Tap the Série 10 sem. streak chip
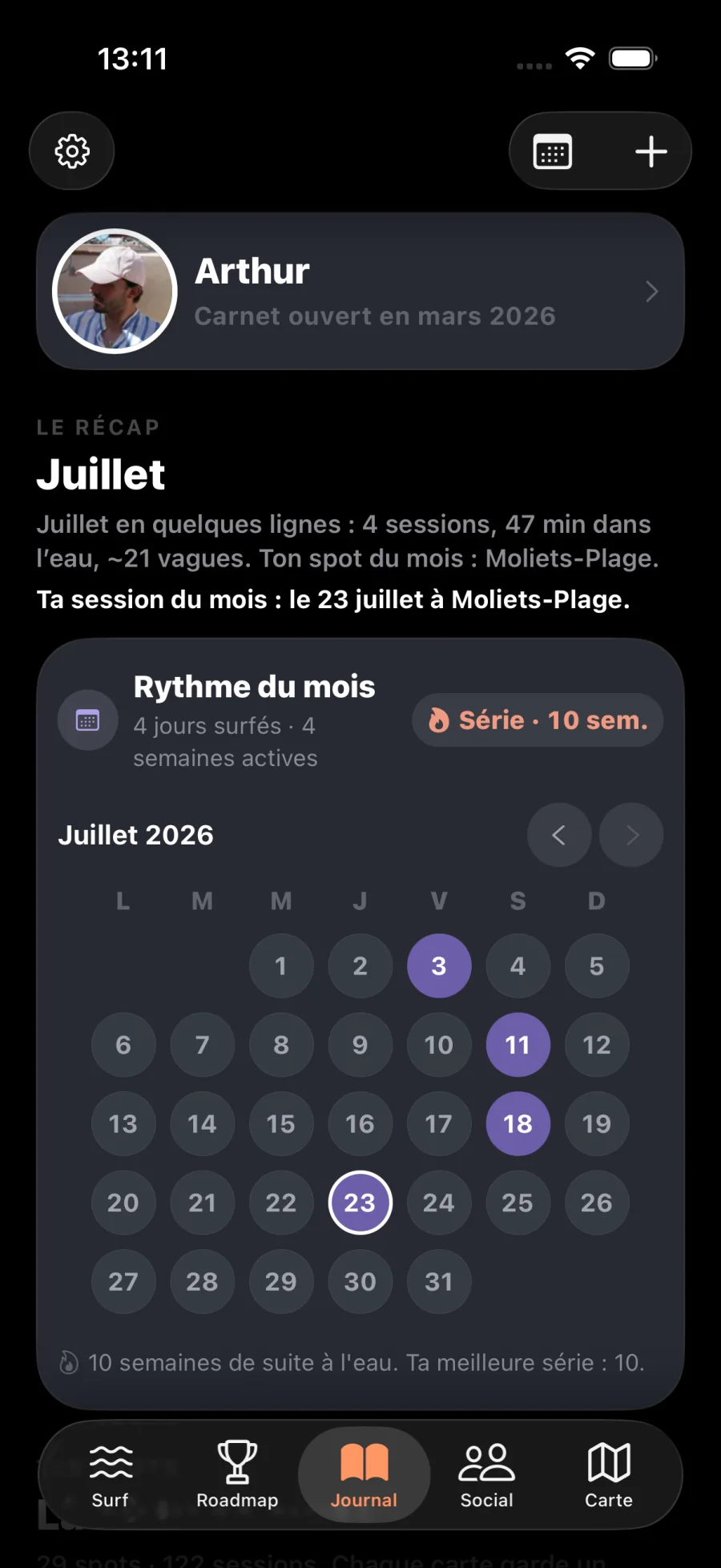This screenshot has height=1568, width=721. click(x=538, y=720)
